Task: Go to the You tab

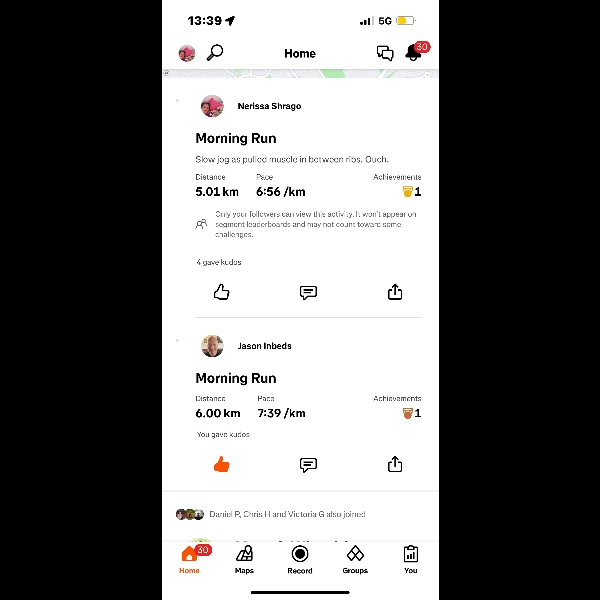Action: coord(410,558)
